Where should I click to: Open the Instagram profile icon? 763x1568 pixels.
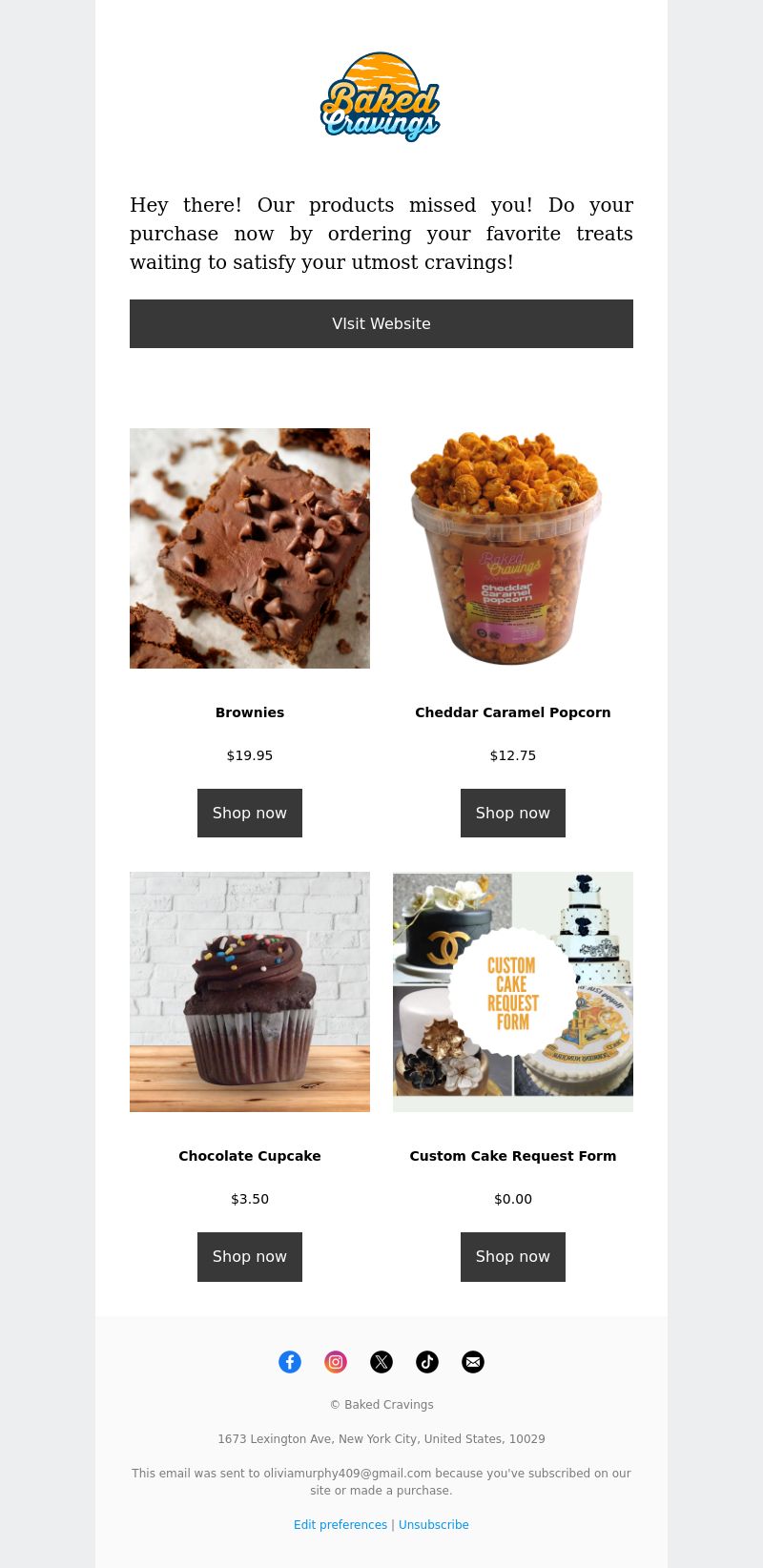tap(336, 1362)
